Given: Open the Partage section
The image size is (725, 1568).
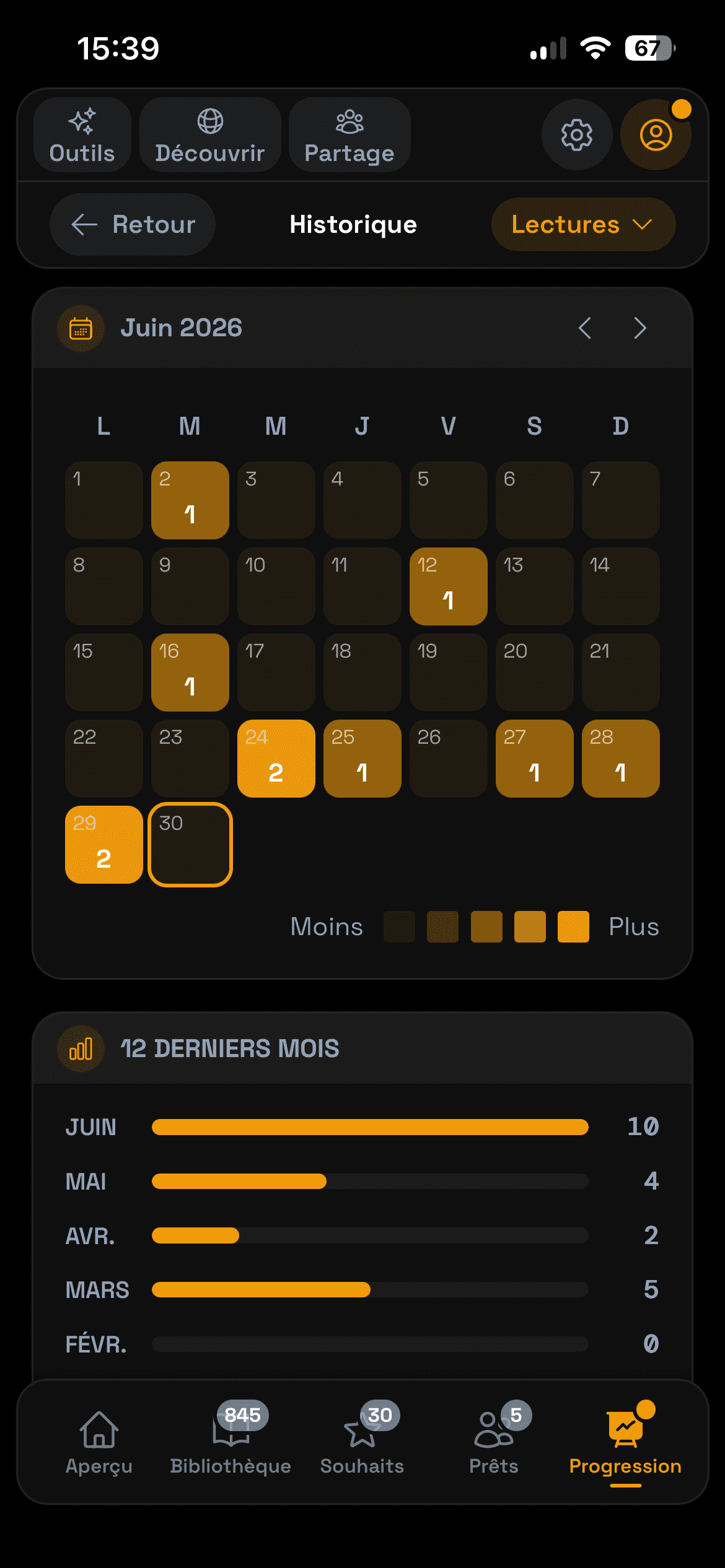Looking at the screenshot, I should (349, 134).
